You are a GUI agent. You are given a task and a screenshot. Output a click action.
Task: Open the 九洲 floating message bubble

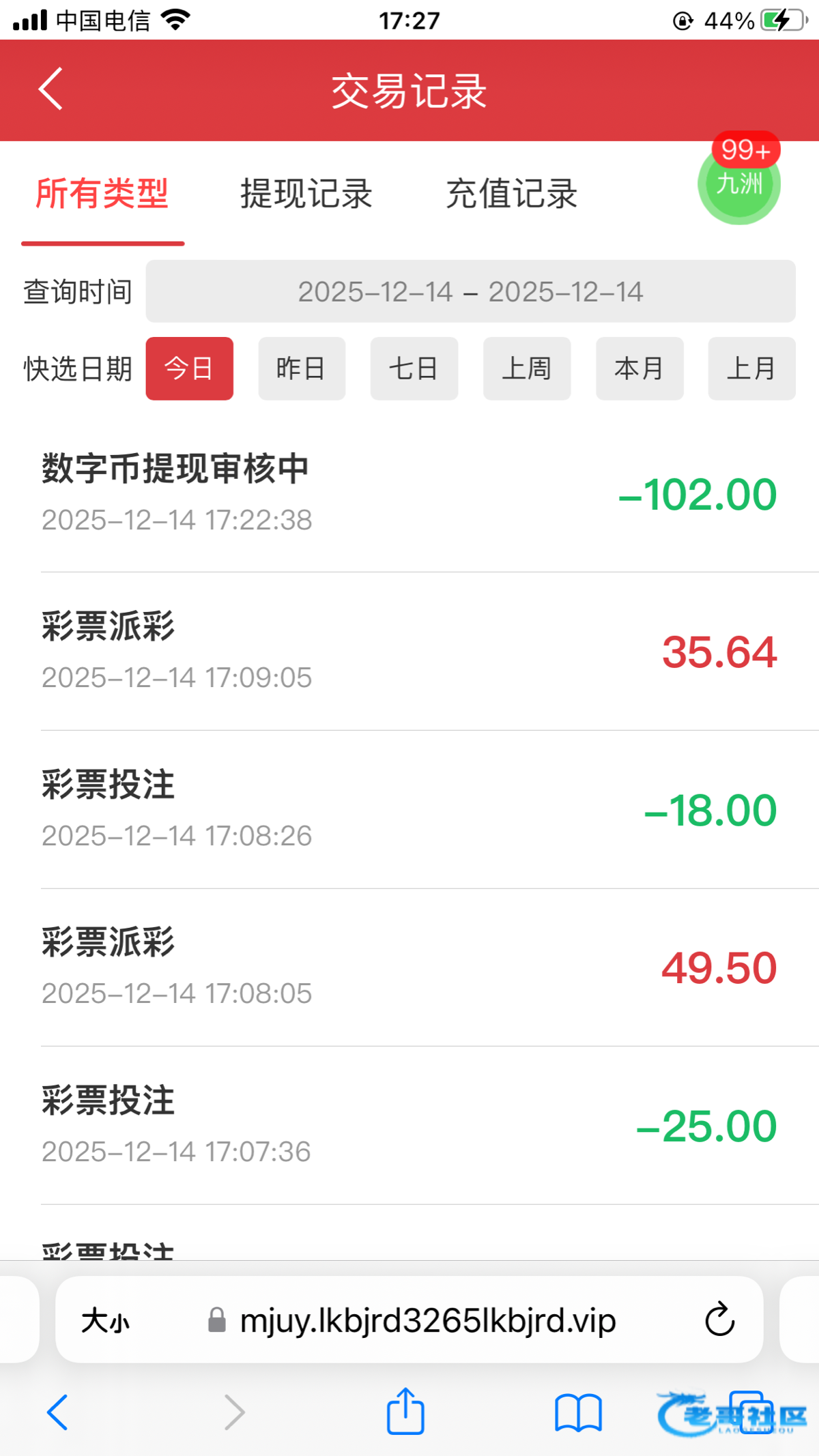pyautogui.click(x=738, y=183)
